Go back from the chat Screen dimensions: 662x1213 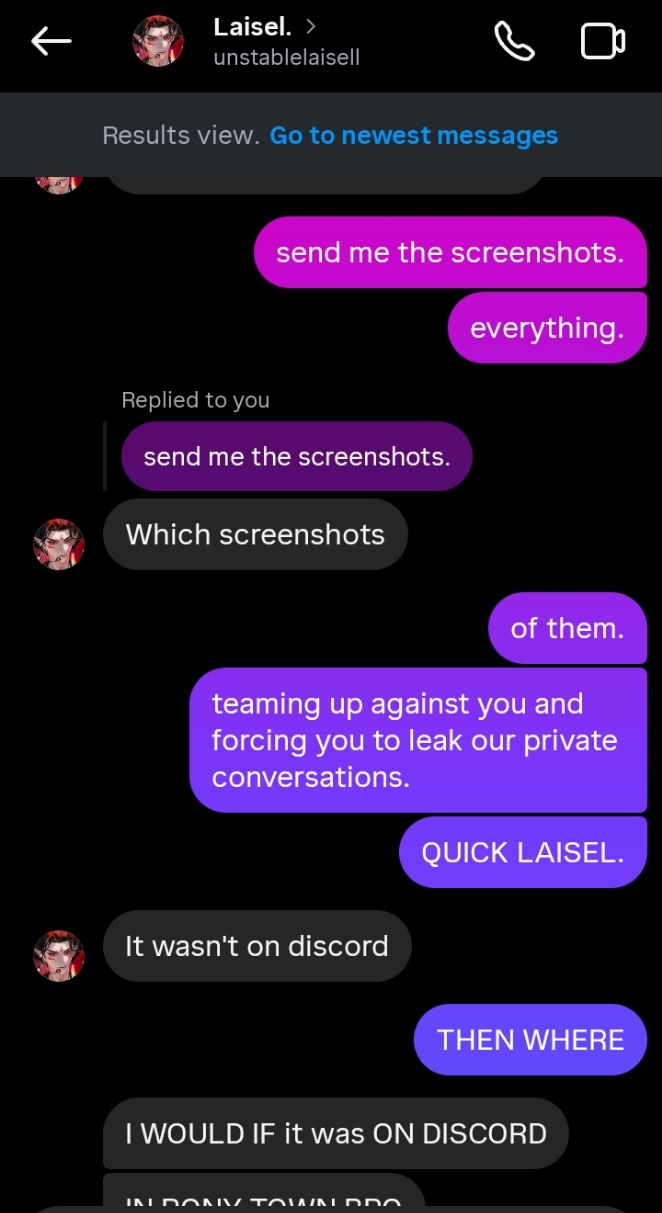51,41
